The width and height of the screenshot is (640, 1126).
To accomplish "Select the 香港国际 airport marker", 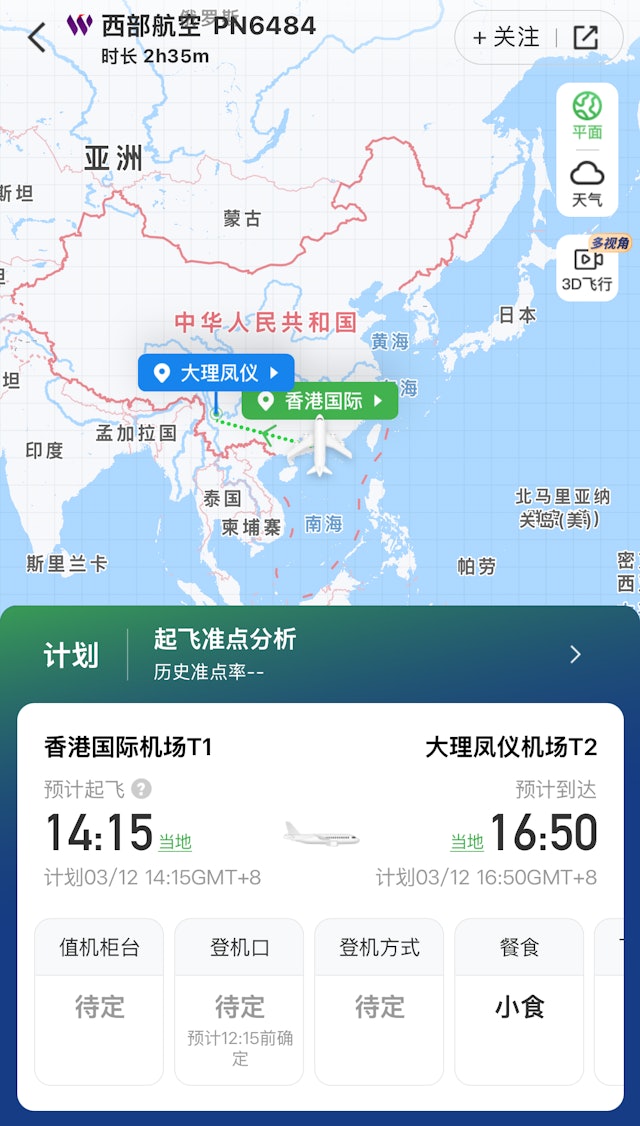I will [320, 401].
